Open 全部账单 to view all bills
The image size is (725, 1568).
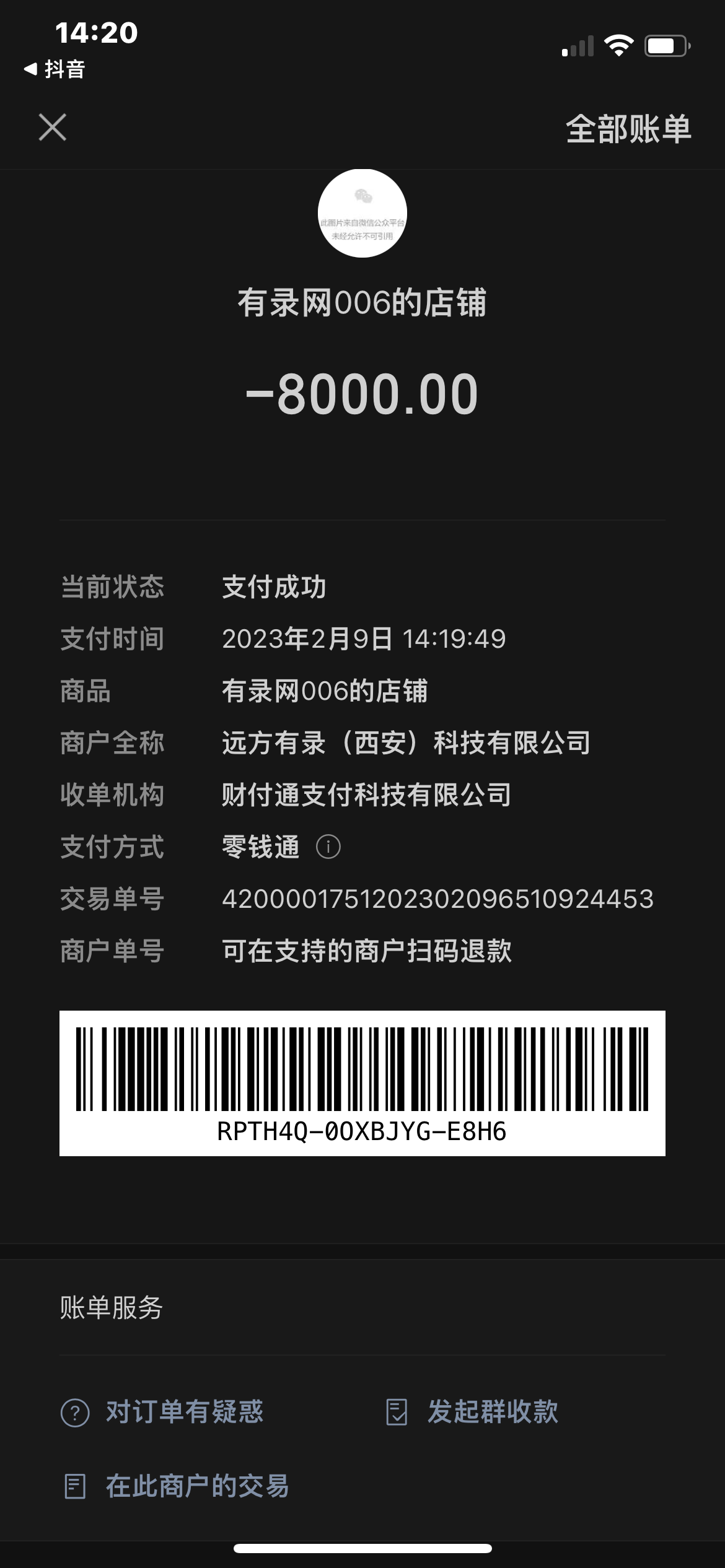tap(628, 129)
